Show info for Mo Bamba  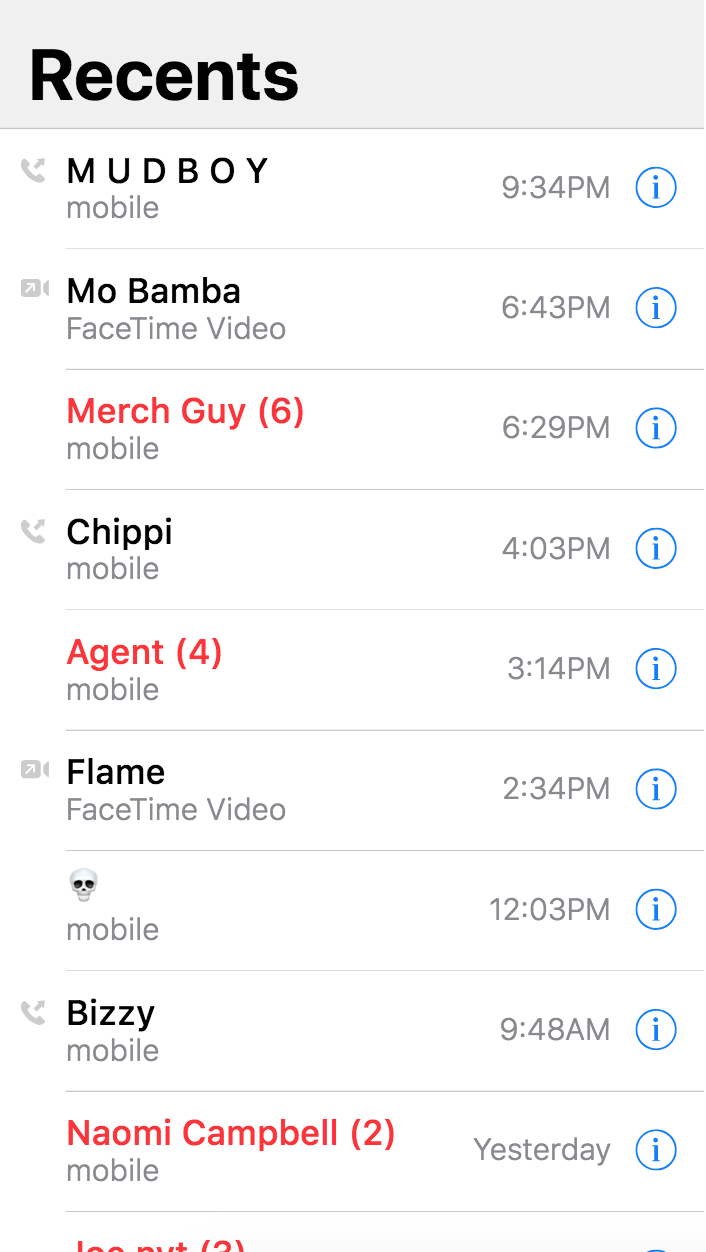pos(656,308)
